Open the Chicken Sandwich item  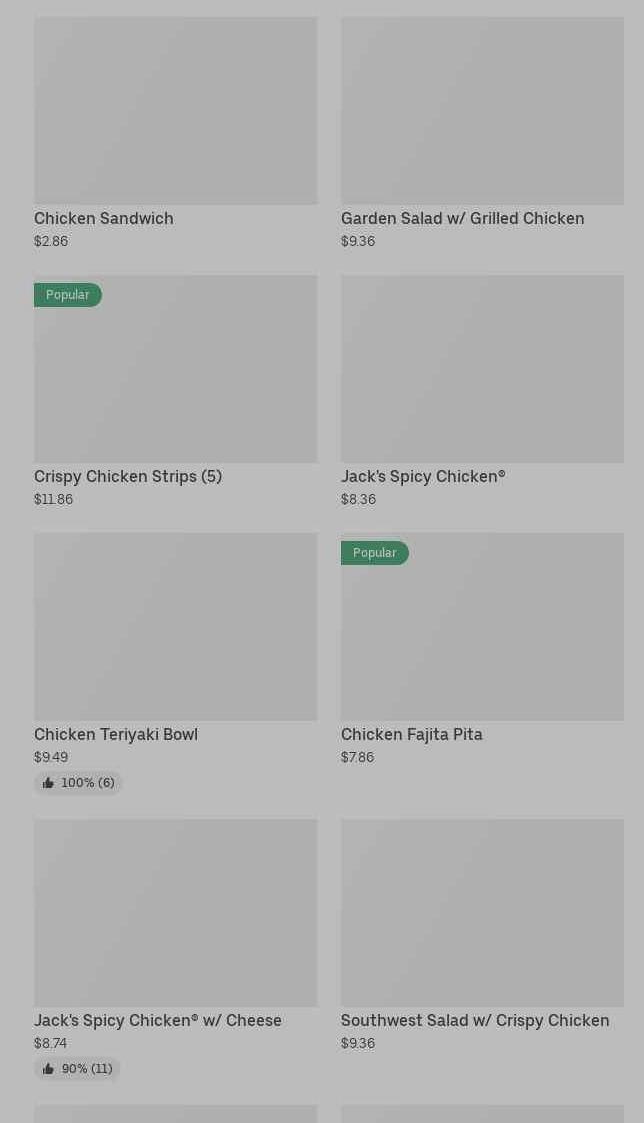(176, 133)
